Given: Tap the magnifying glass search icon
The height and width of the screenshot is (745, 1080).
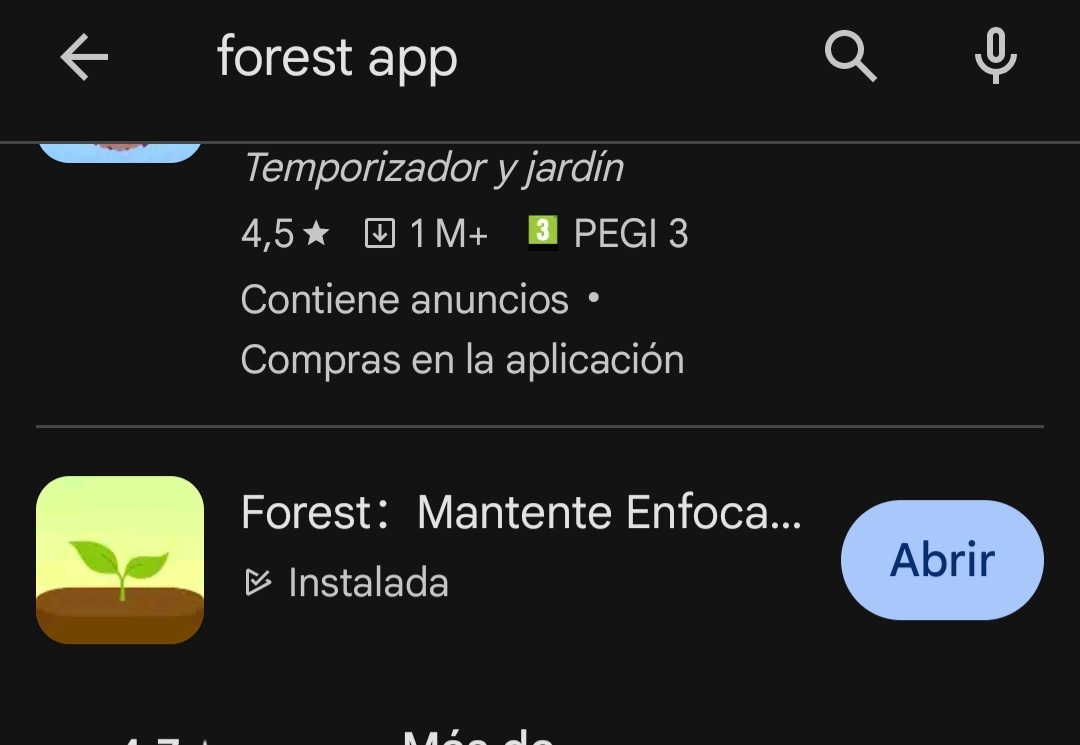Looking at the screenshot, I should tap(850, 56).
